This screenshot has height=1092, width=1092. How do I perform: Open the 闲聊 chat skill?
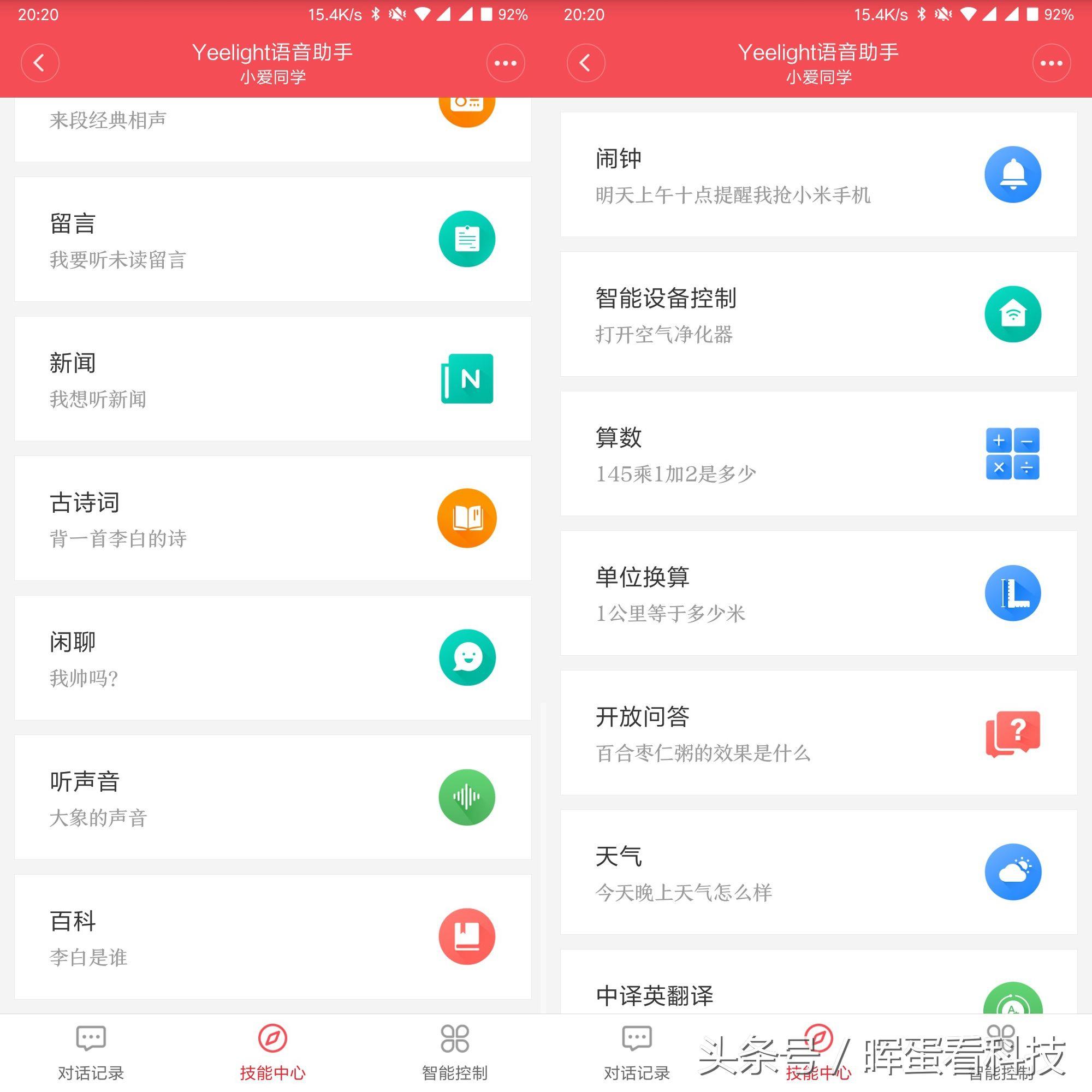272,657
